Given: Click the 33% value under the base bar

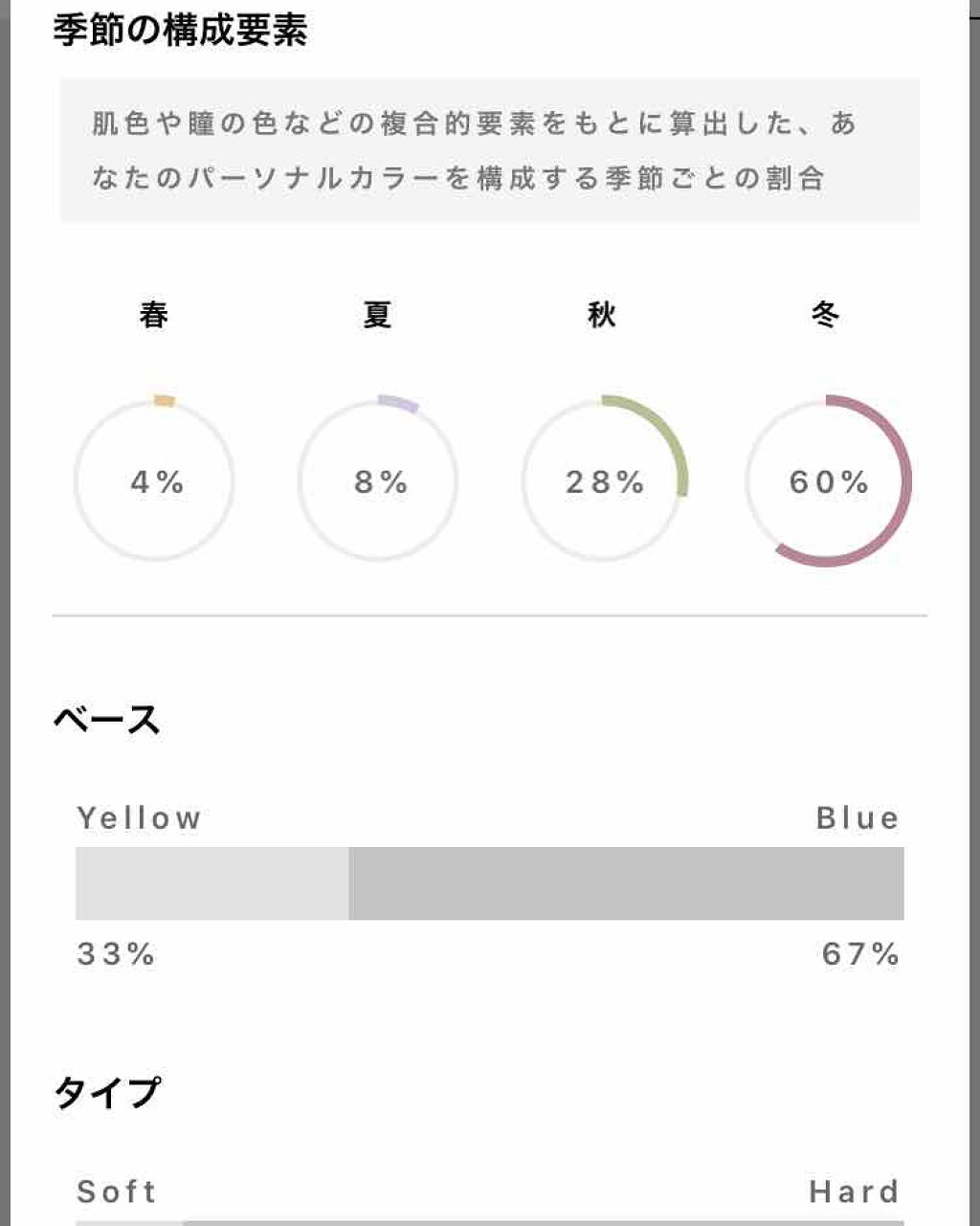Looking at the screenshot, I should (115, 953).
